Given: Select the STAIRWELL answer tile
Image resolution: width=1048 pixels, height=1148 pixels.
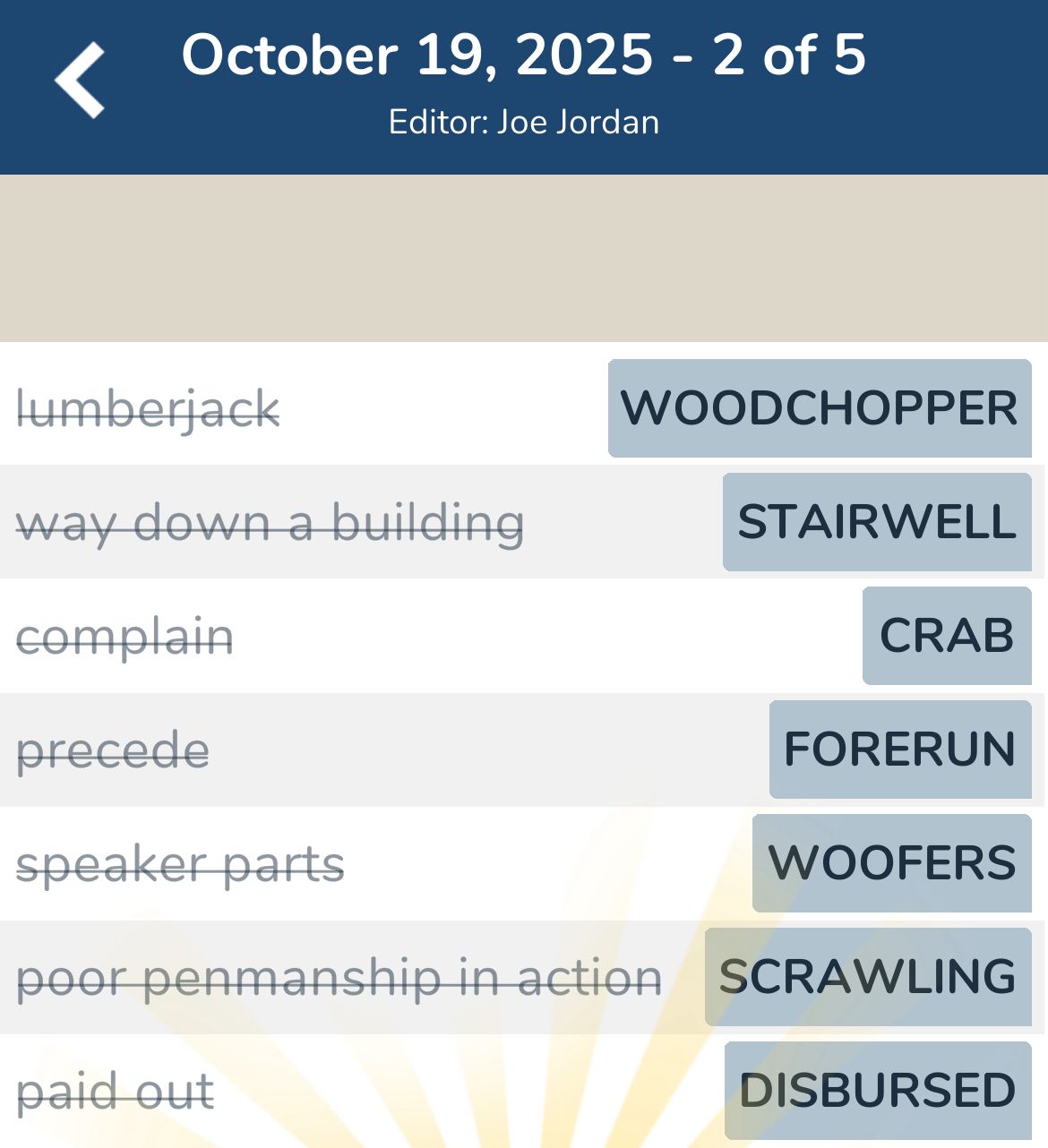Looking at the screenshot, I should (x=876, y=522).
